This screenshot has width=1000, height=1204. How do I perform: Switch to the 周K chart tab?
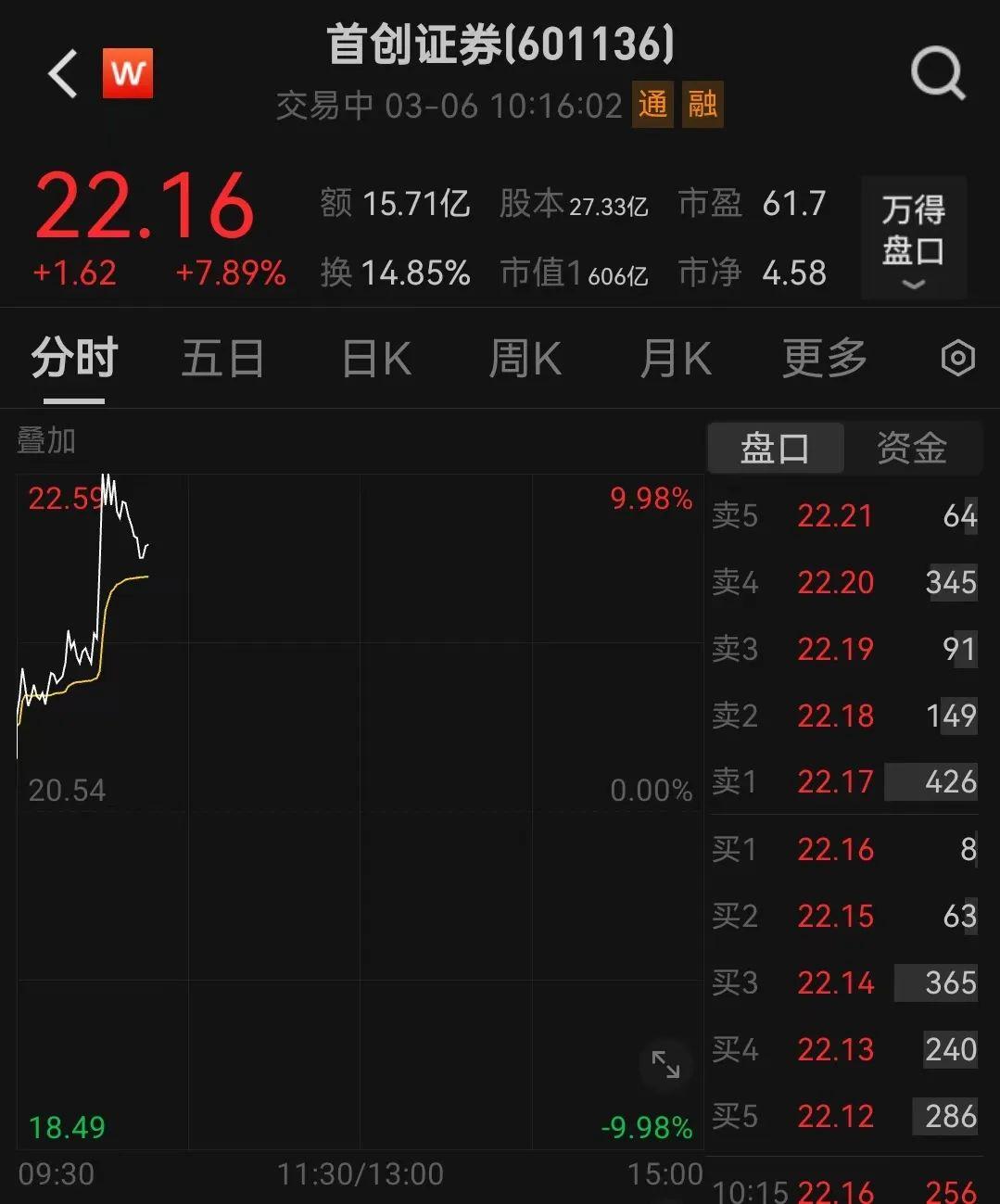click(525, 359)
